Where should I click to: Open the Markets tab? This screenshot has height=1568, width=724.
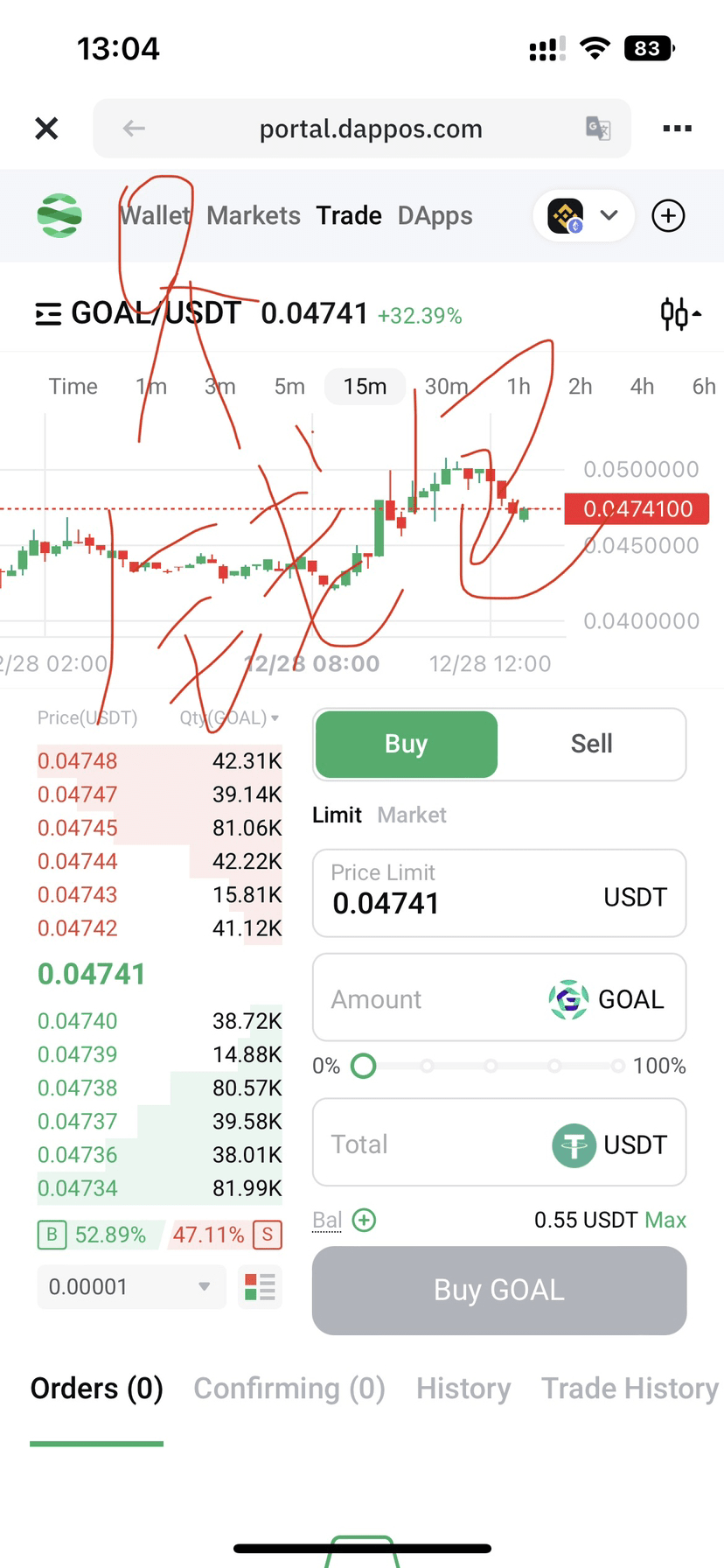pyautogui.click(x=254, y=215)
